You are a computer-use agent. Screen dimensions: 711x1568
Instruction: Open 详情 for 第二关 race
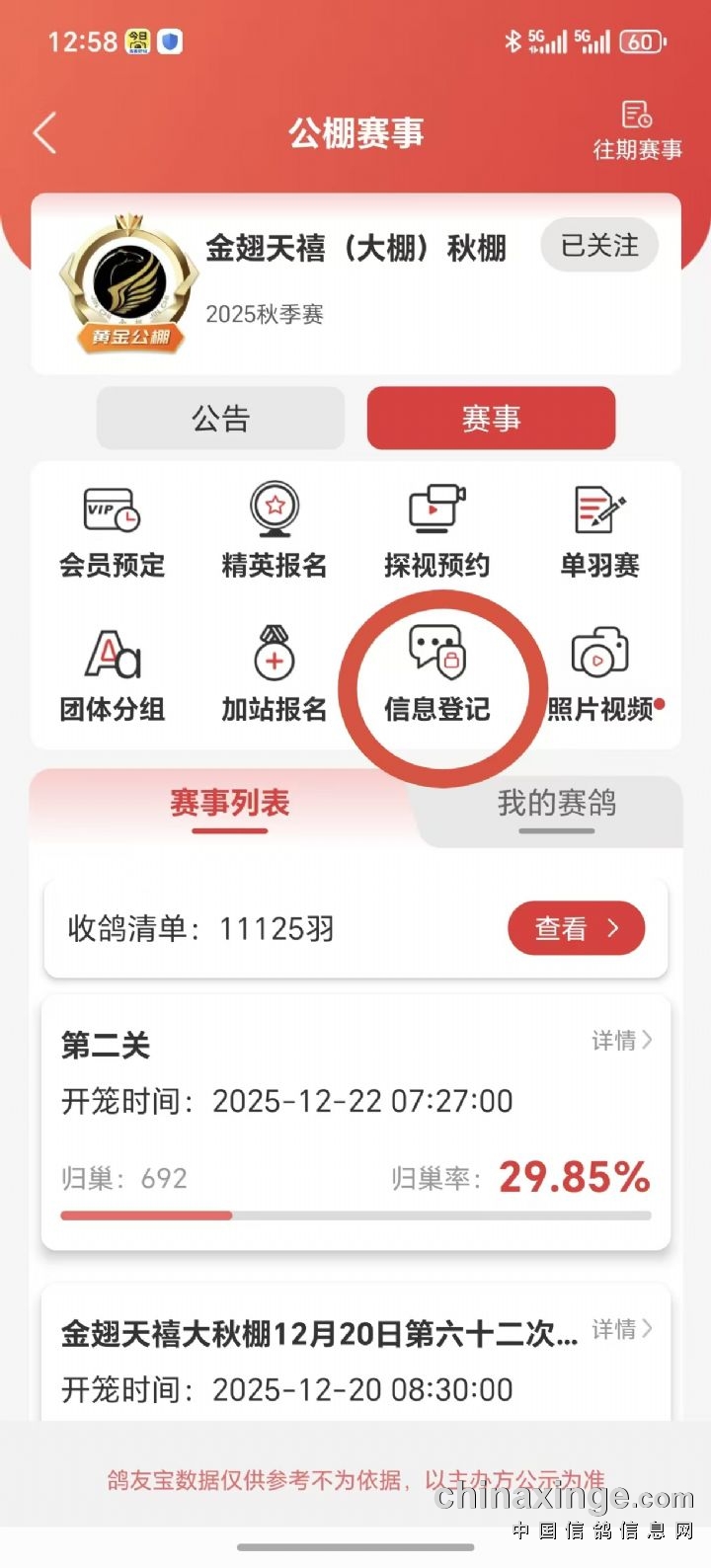pyautogui.click(x=621, y=1040)
